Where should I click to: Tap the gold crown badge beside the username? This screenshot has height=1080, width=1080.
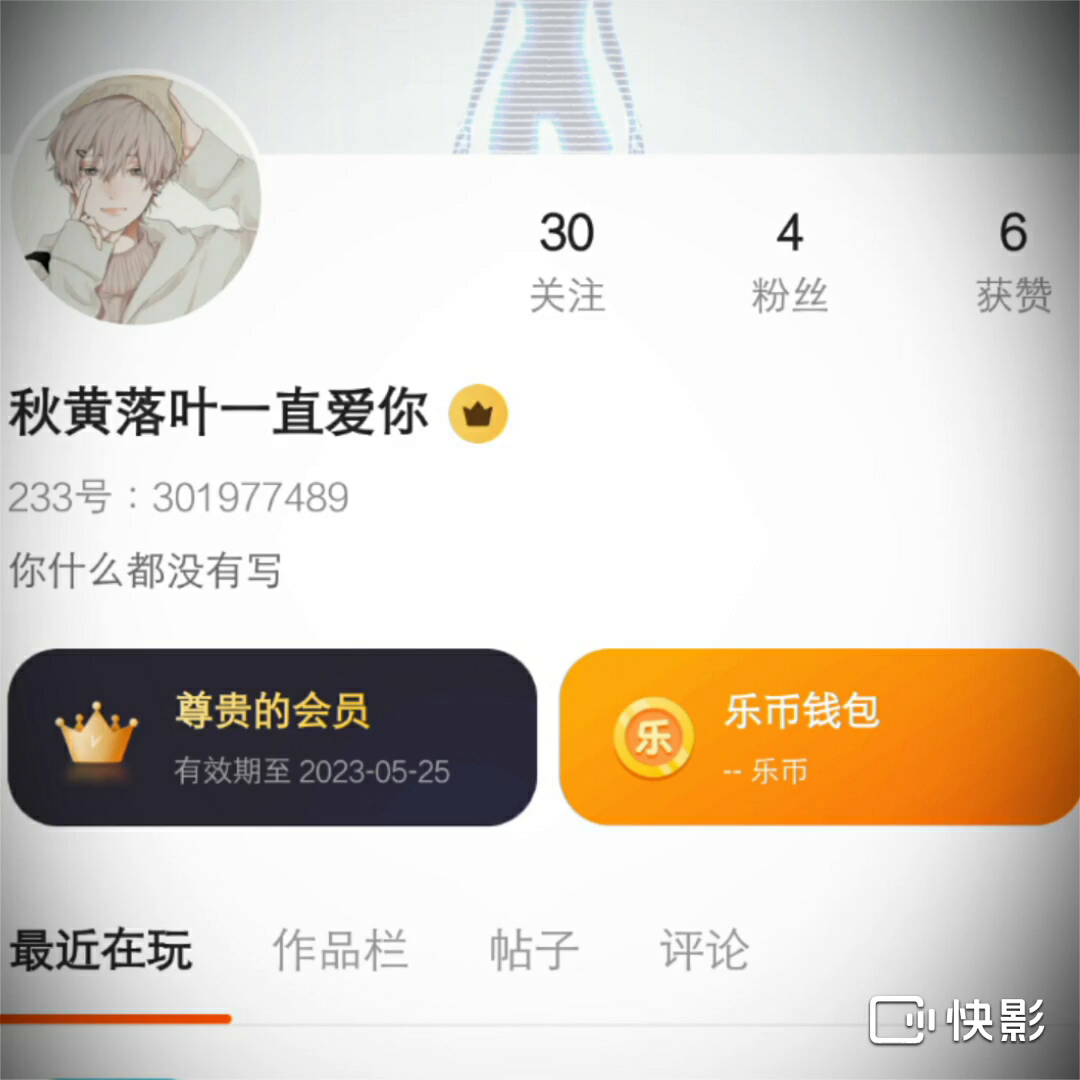pos(478,415)
